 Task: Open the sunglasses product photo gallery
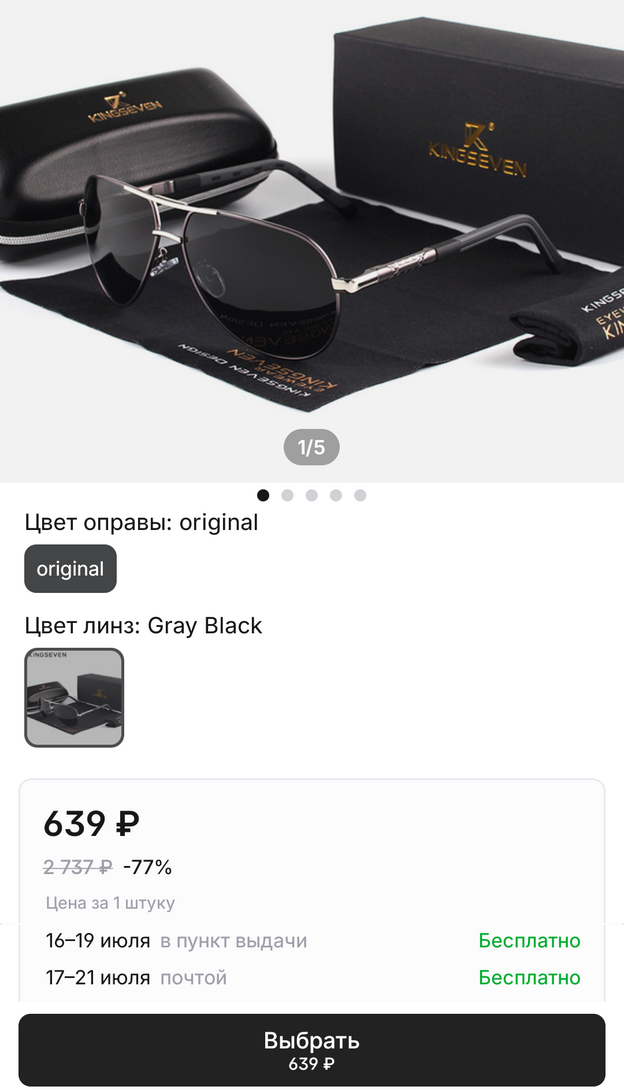click(x=312, y=240)
